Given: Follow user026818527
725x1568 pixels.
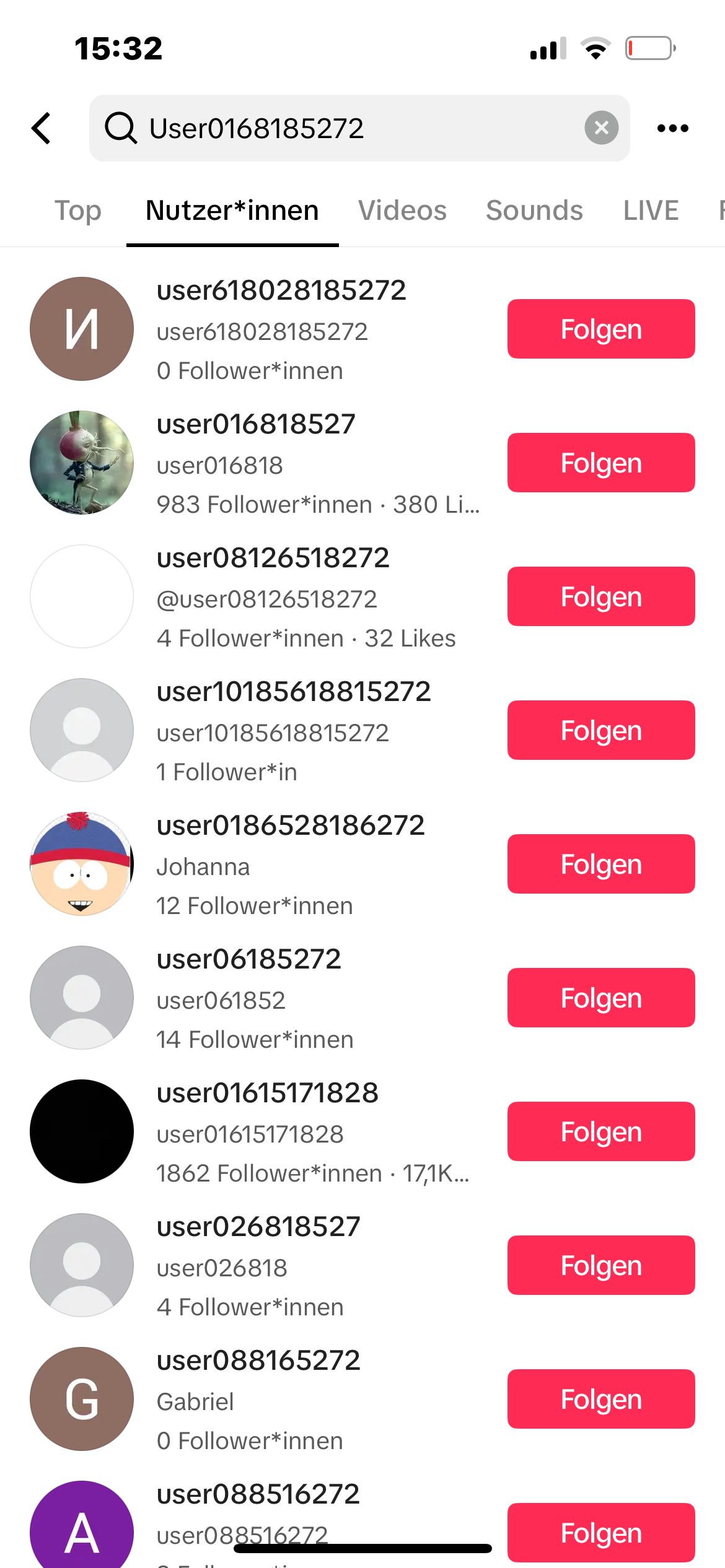Looking at the screenshot, I should click(600, 1265).
